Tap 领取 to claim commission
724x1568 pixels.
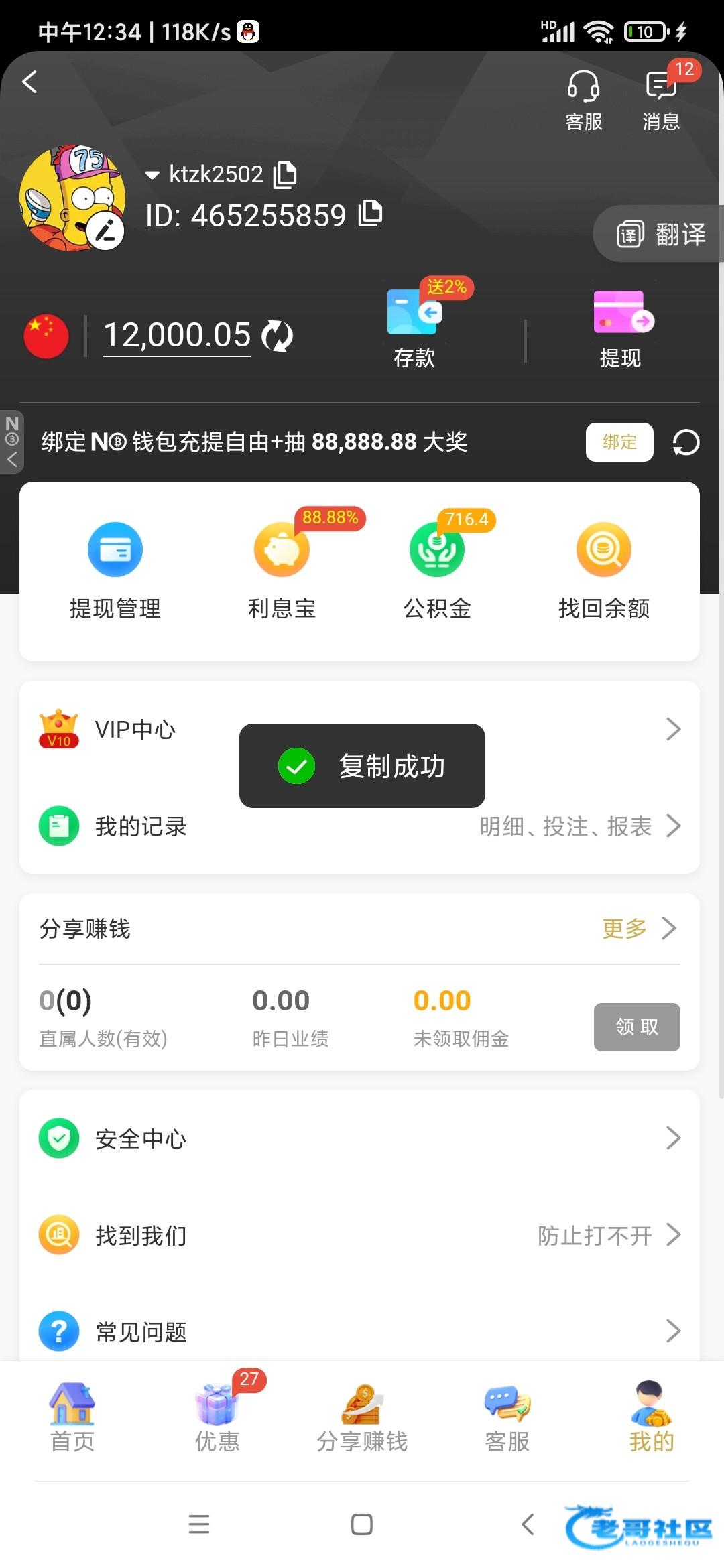pyautogui.click(x=637, y=1027)
